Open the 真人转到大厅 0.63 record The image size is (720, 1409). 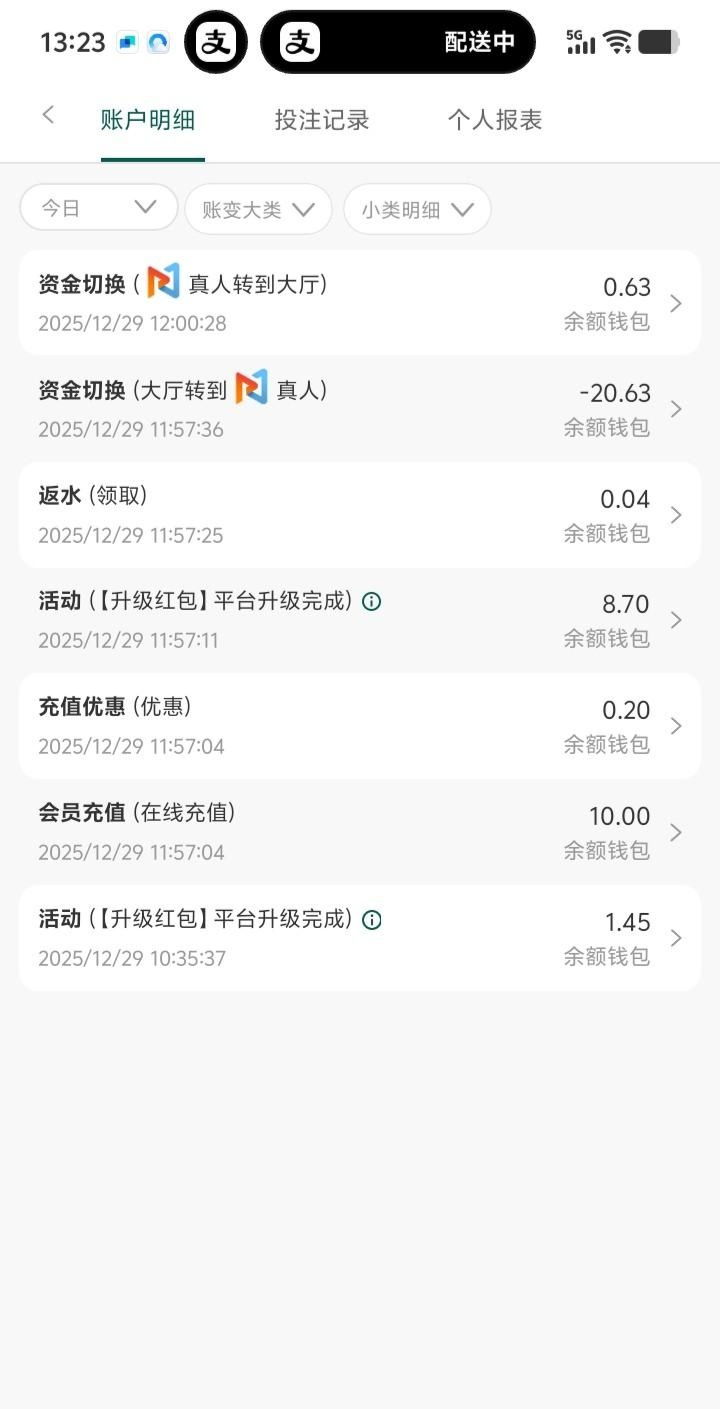360,303
